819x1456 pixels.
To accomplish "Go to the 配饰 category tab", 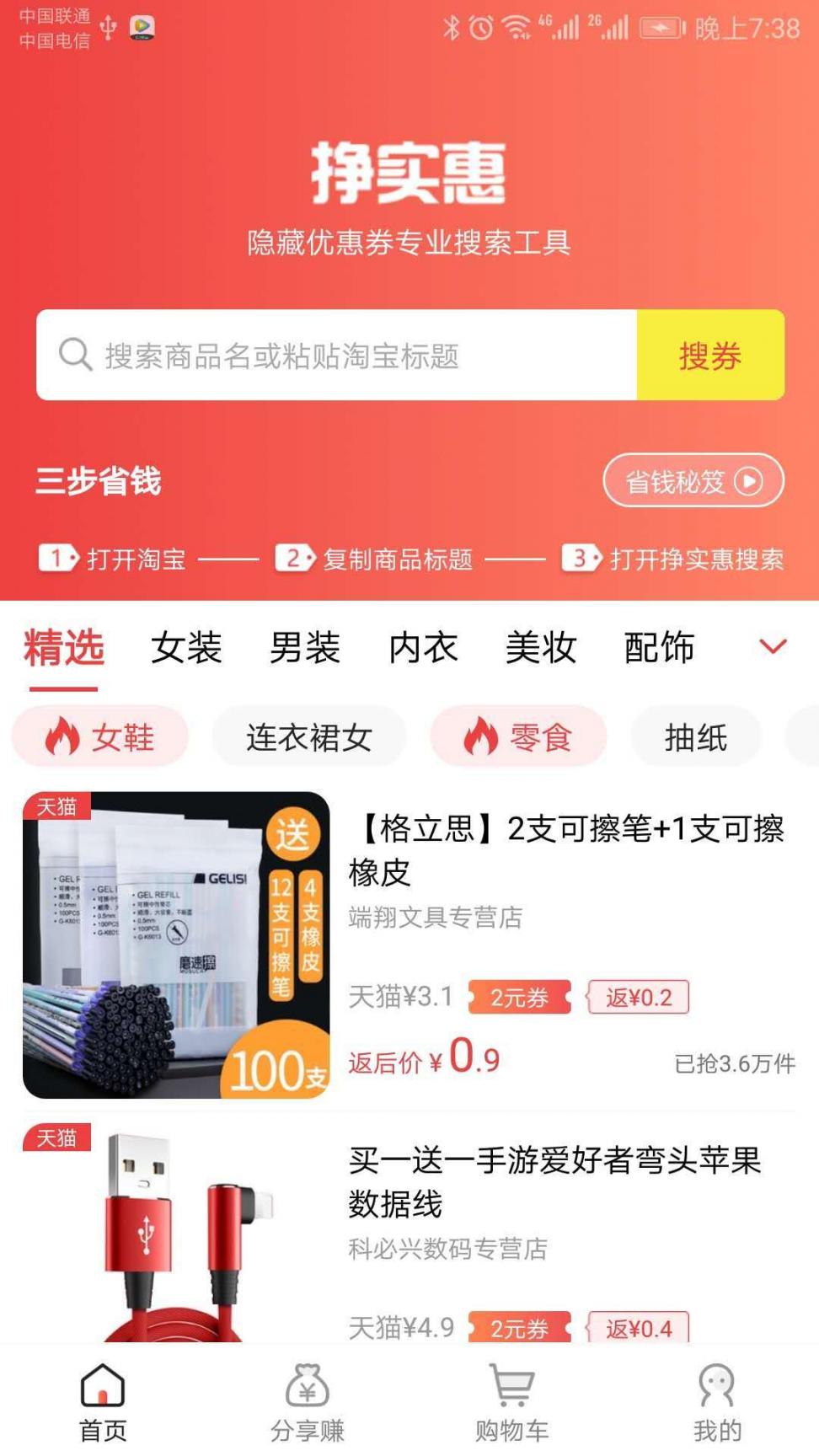I will 659,648.
